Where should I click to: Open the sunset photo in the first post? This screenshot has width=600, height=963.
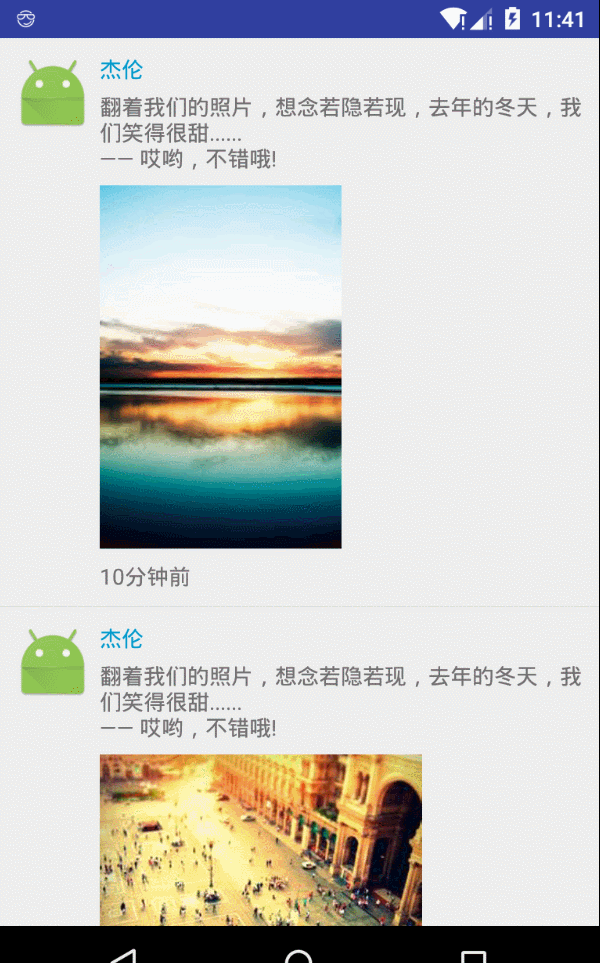220,366
